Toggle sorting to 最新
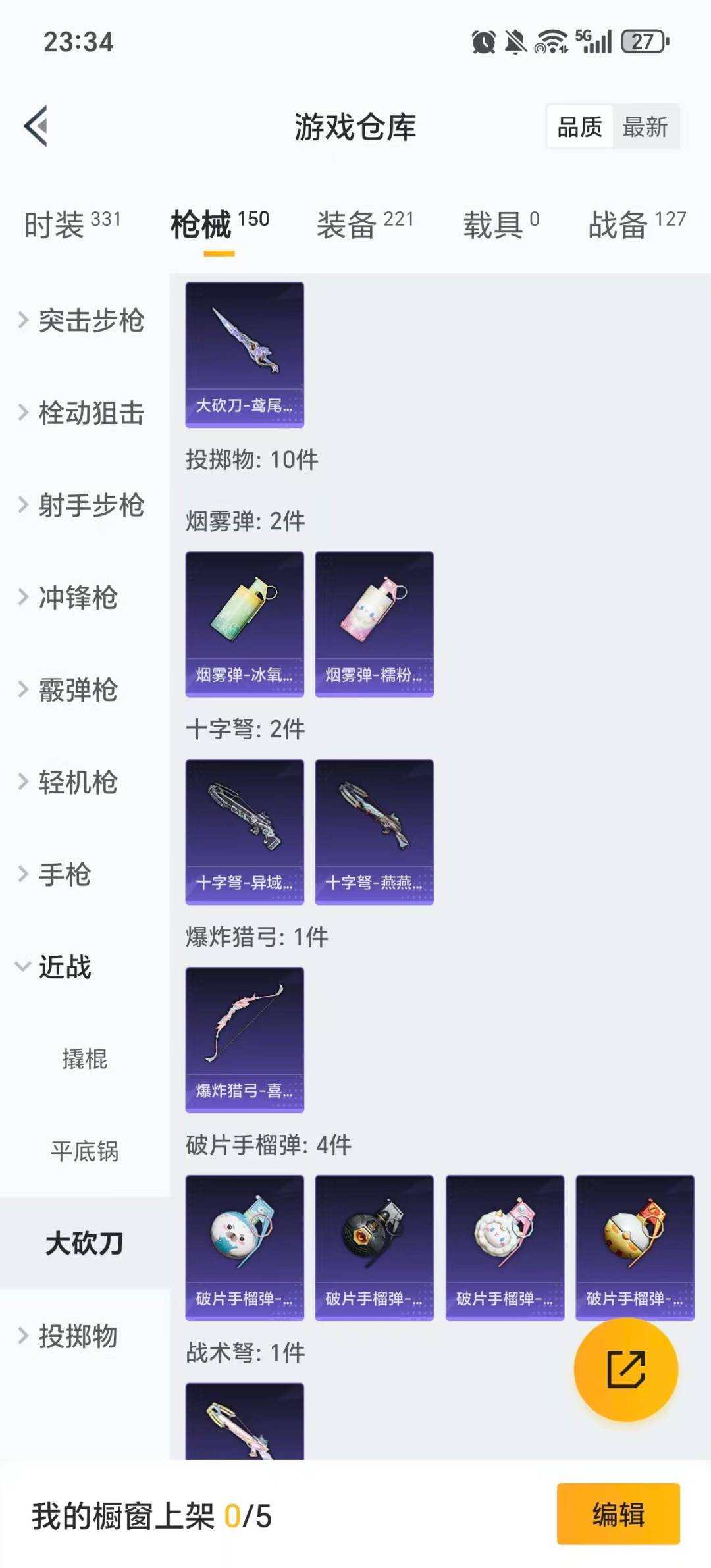The width and height of the screenshot is (711, 1568). [x=646, y=127]
